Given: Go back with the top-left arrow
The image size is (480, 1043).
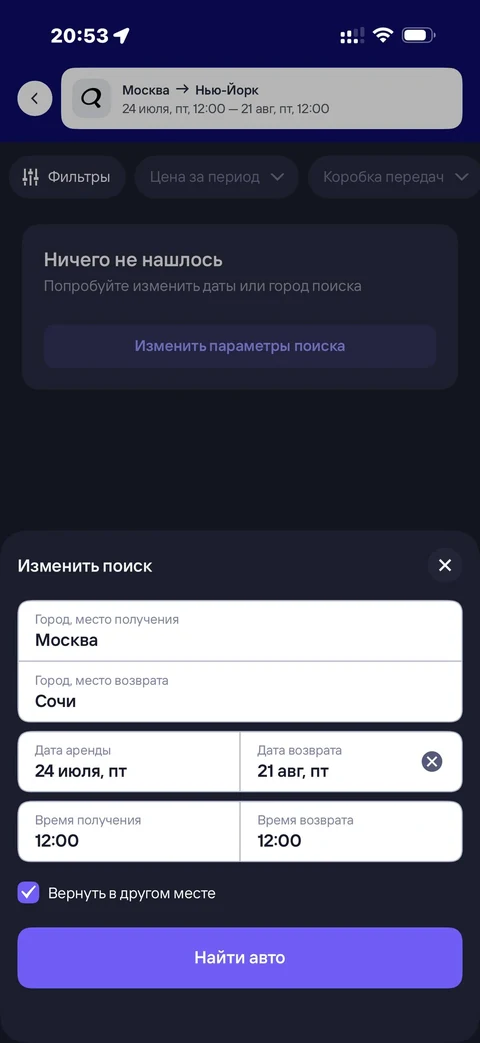Looking at the screenshot, I should pyautogui.click(x=35, y=98).
